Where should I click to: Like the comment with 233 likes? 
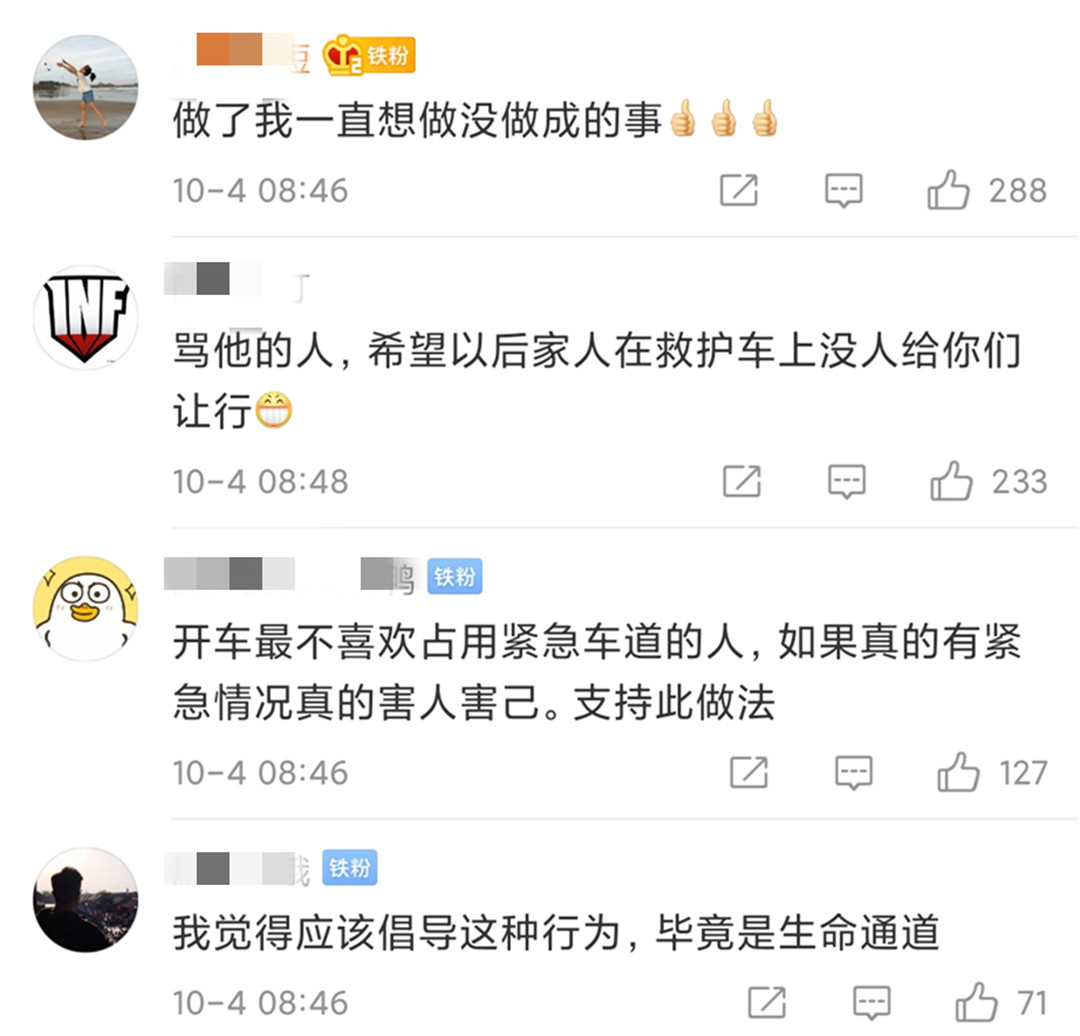(x=951, y=481)
